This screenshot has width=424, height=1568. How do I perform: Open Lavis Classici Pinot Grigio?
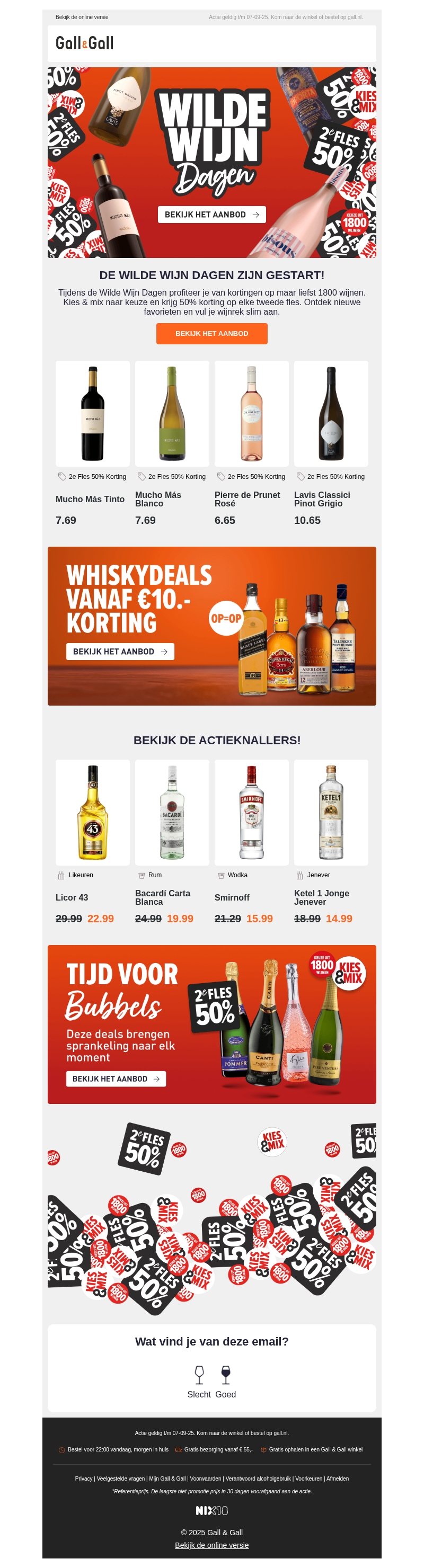[331, 414]
